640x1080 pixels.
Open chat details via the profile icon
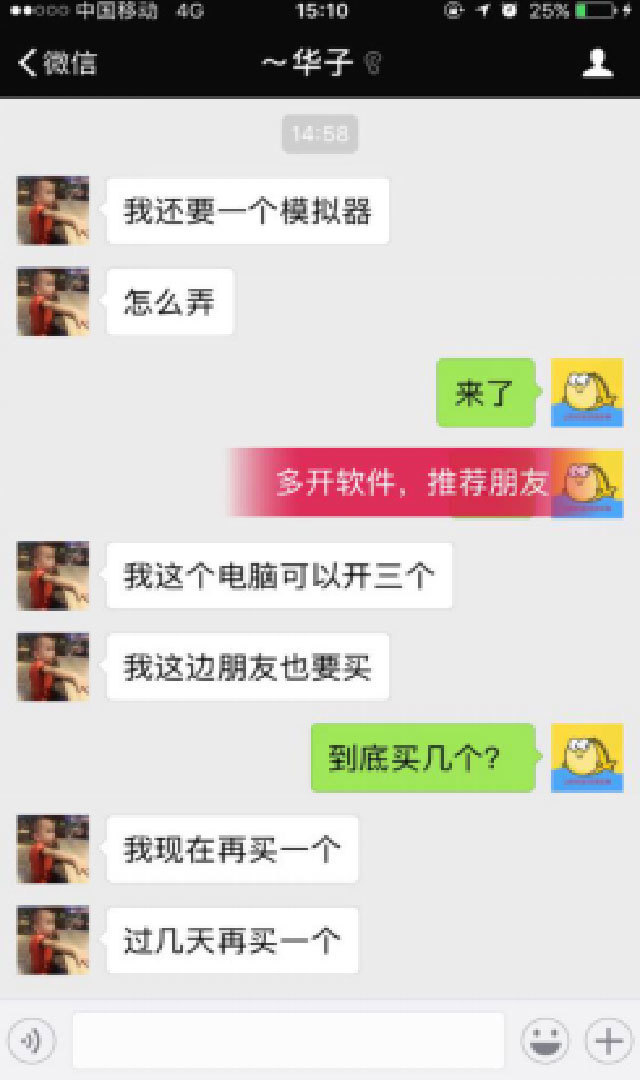[597, 63]
